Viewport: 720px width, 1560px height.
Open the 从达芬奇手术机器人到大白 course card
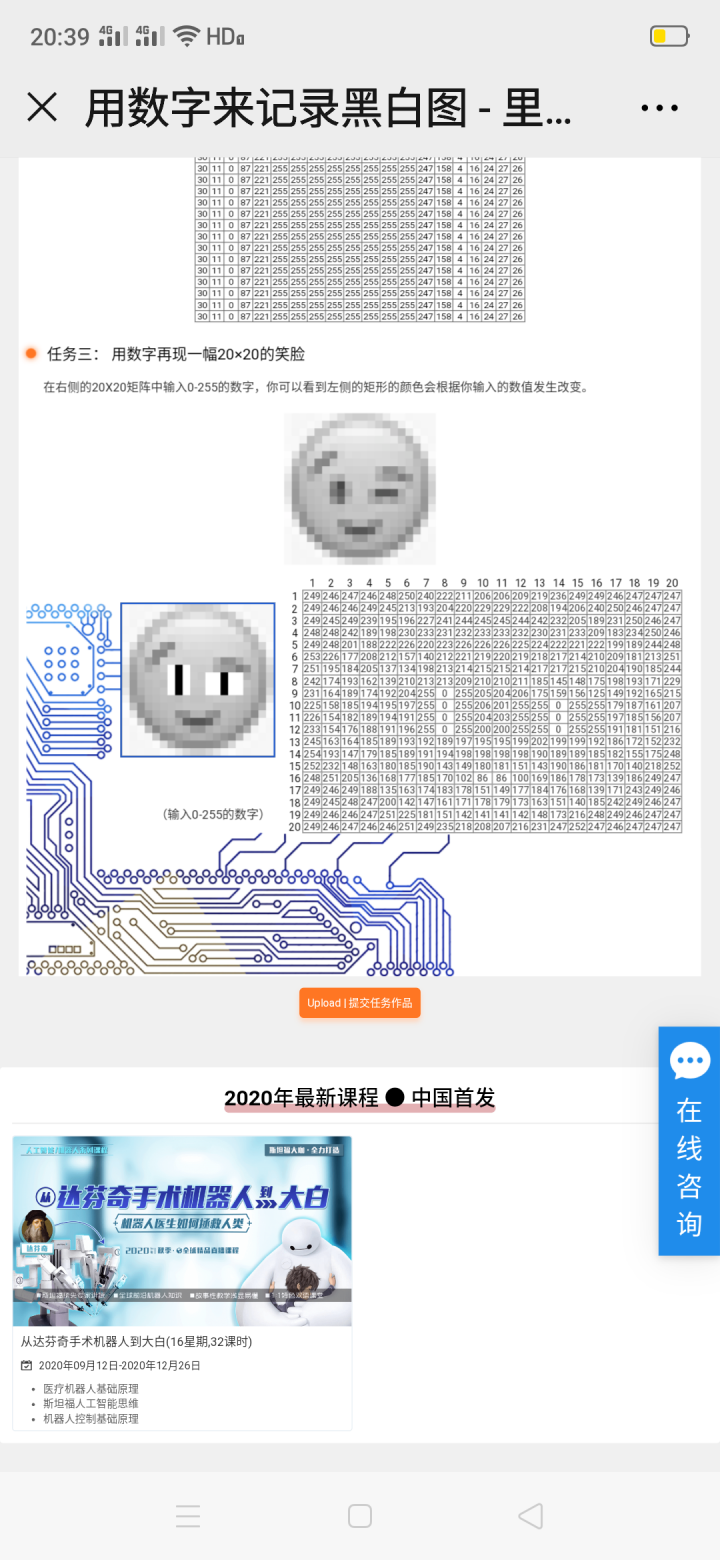pos(182,1282)
